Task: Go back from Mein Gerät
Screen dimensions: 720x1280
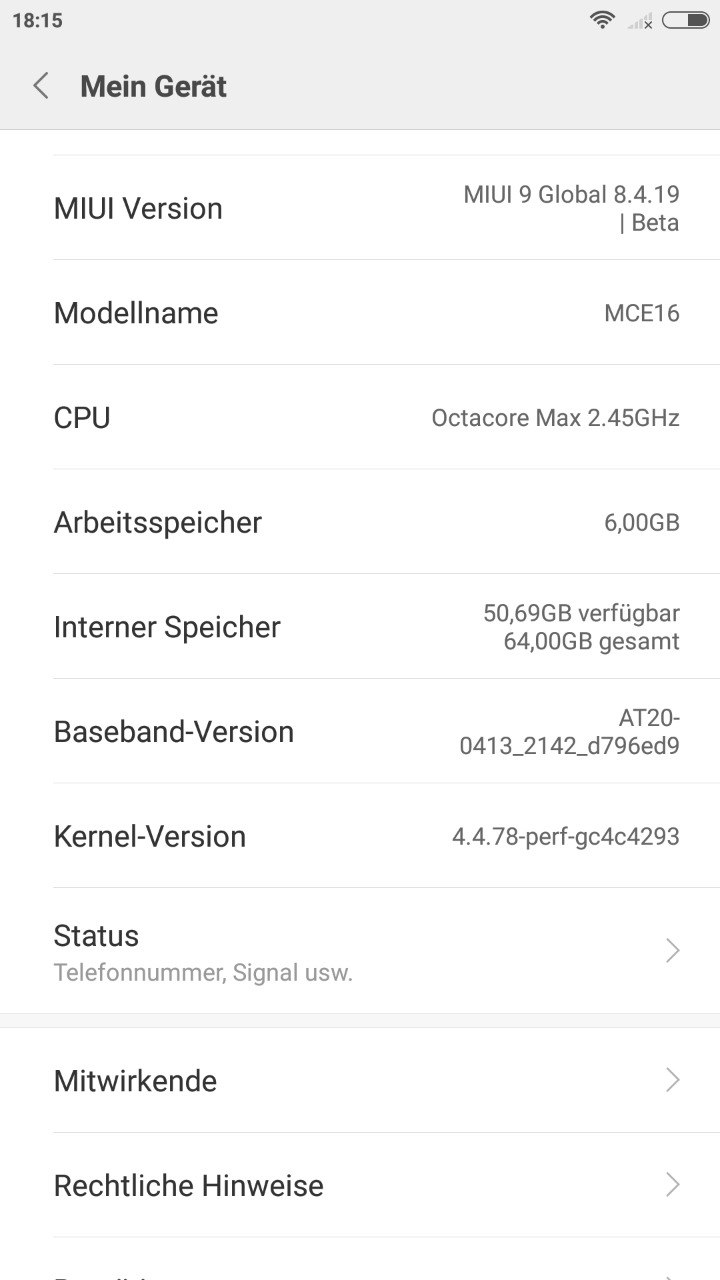Action: [x=41, y=86]
